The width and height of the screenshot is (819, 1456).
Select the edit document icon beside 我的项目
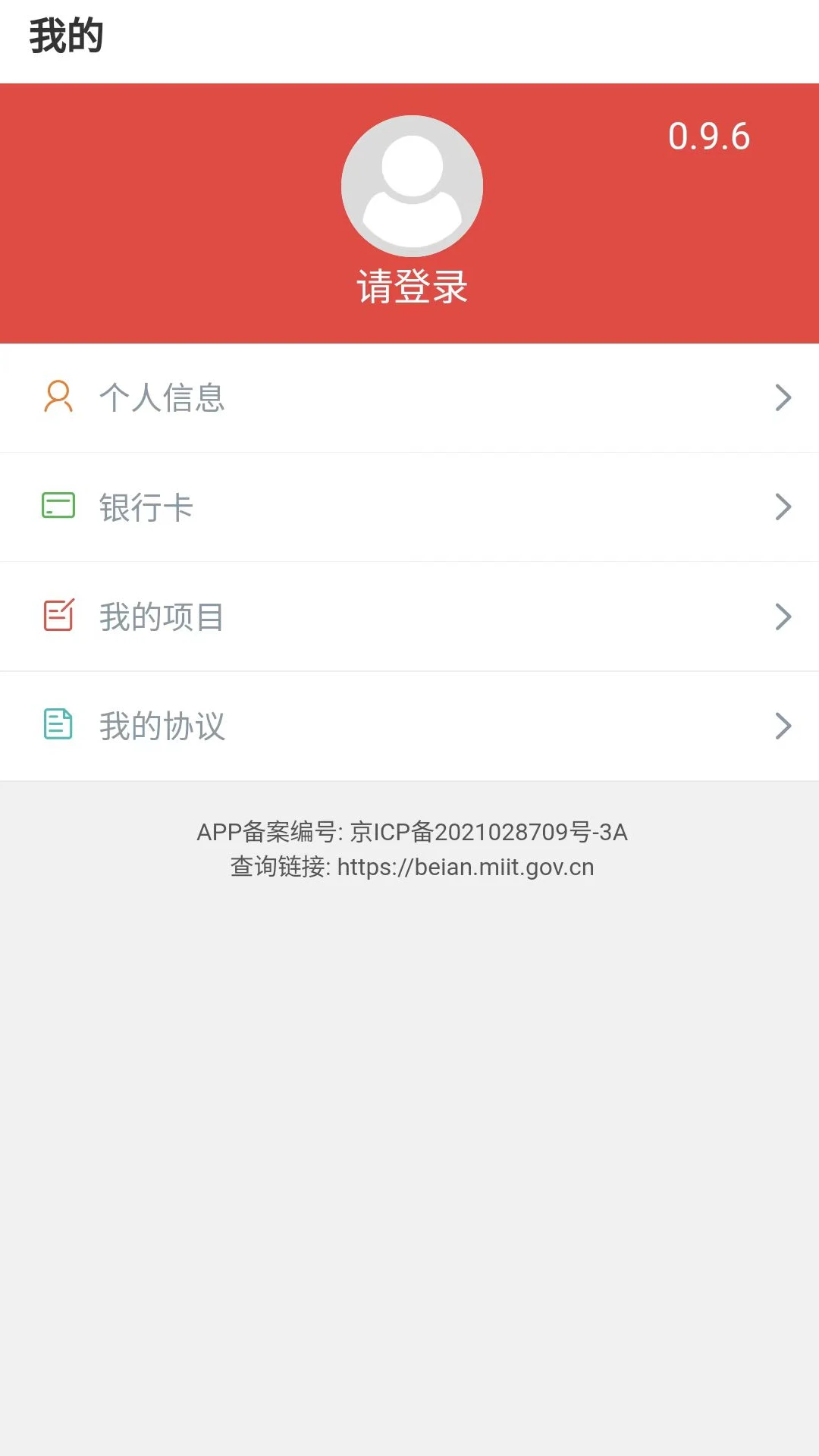coord(59,616)
